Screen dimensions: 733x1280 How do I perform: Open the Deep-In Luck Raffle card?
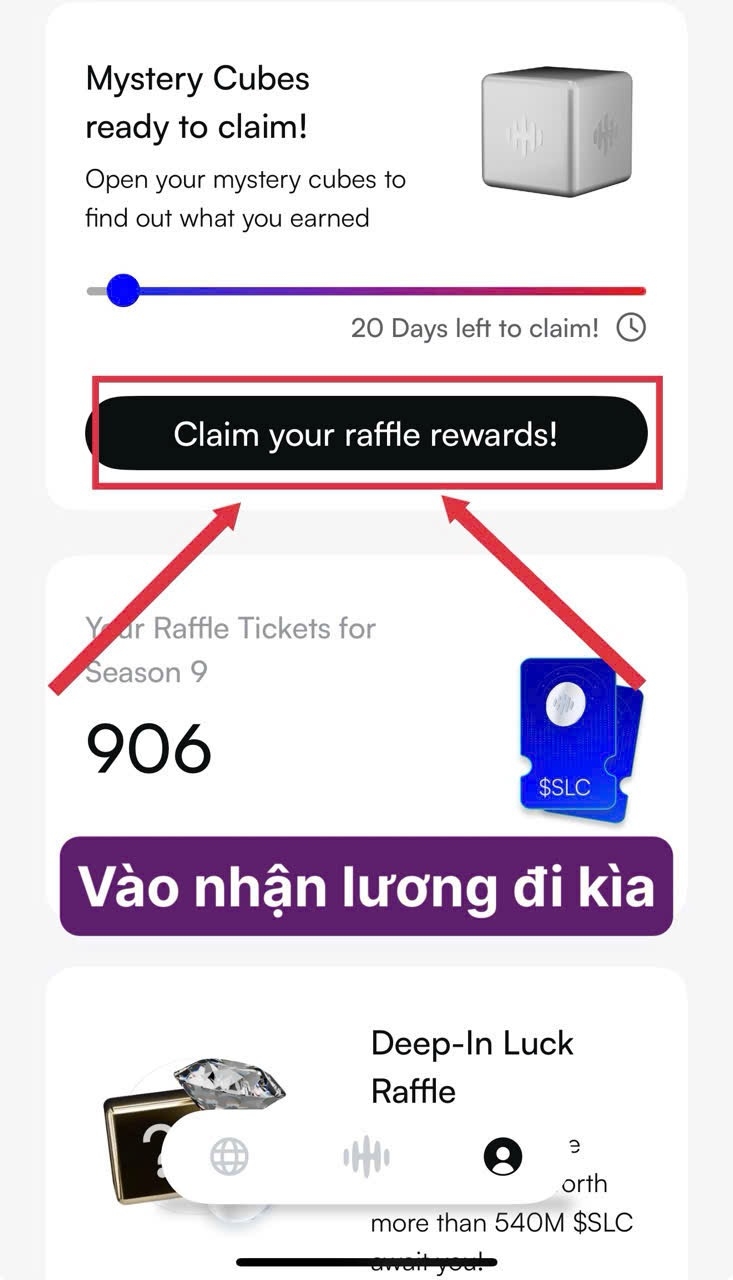pyautogui.click(x=471, y=1067)
